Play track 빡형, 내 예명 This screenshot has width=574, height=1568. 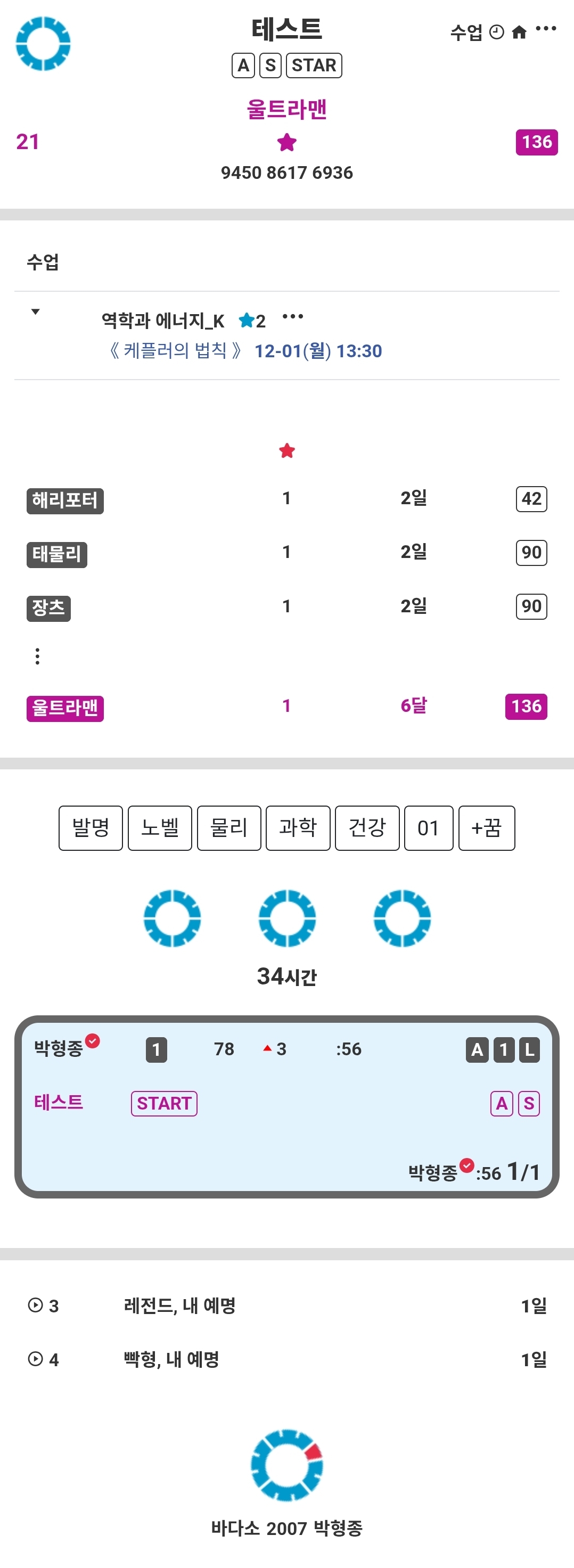(35, 1359)
